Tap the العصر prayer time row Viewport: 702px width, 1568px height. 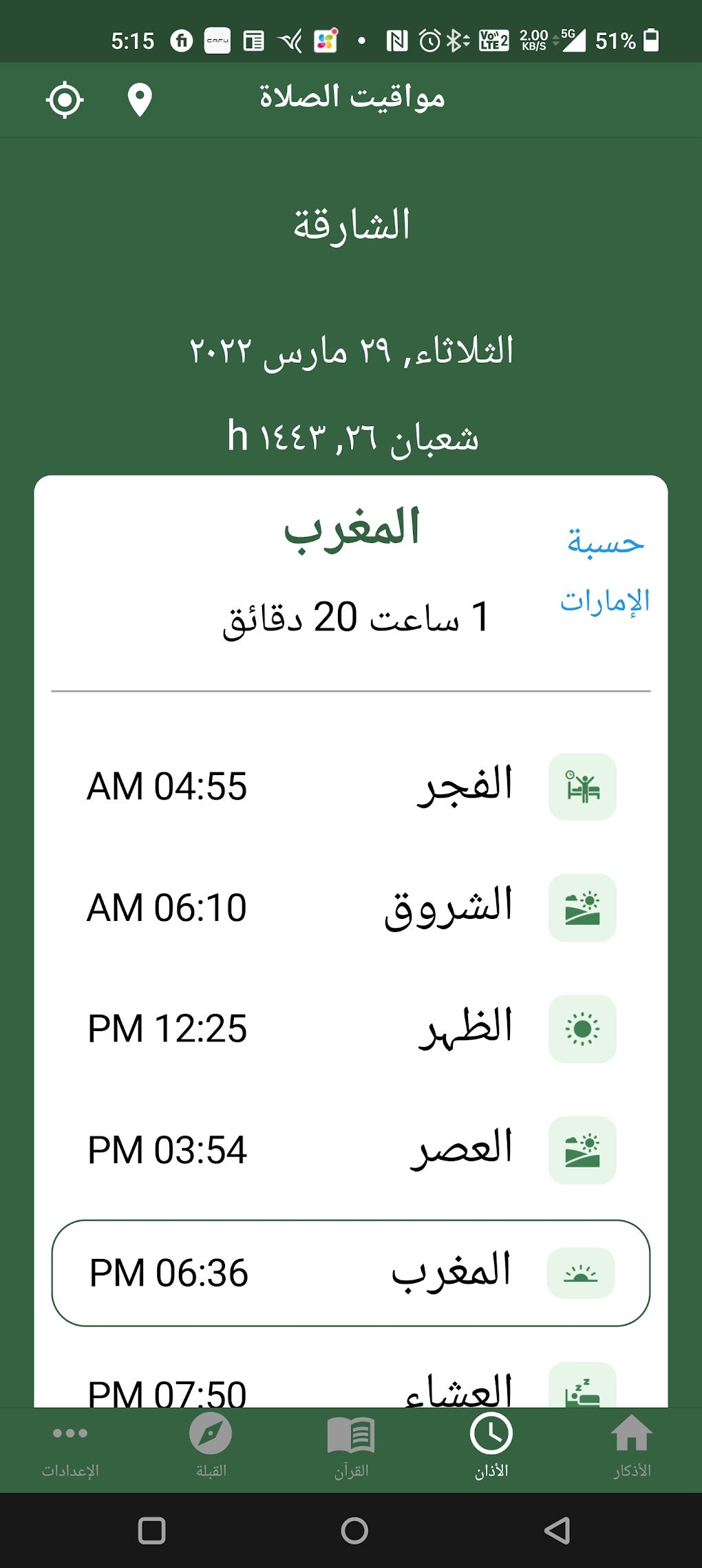point(351,1149)
